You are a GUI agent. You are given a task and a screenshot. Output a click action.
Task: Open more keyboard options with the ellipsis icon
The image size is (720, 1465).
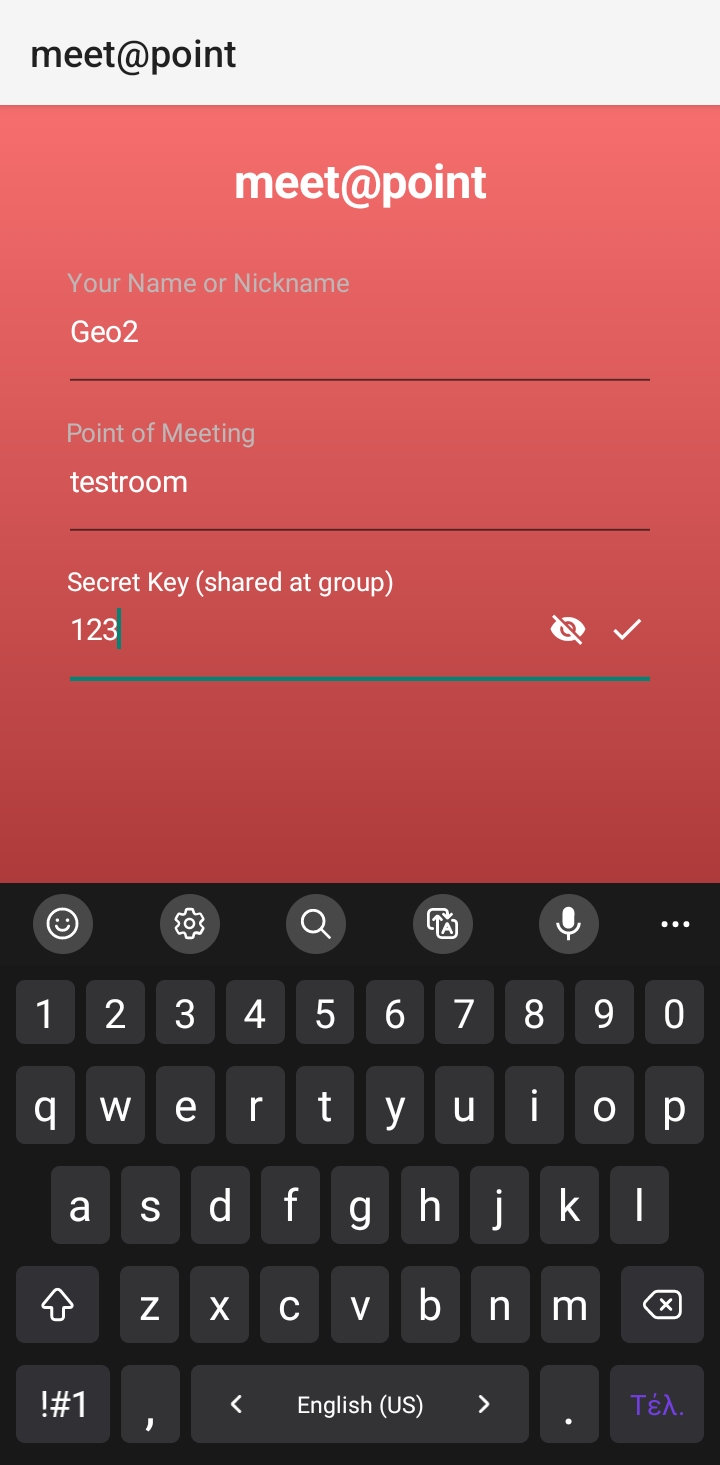675,924
